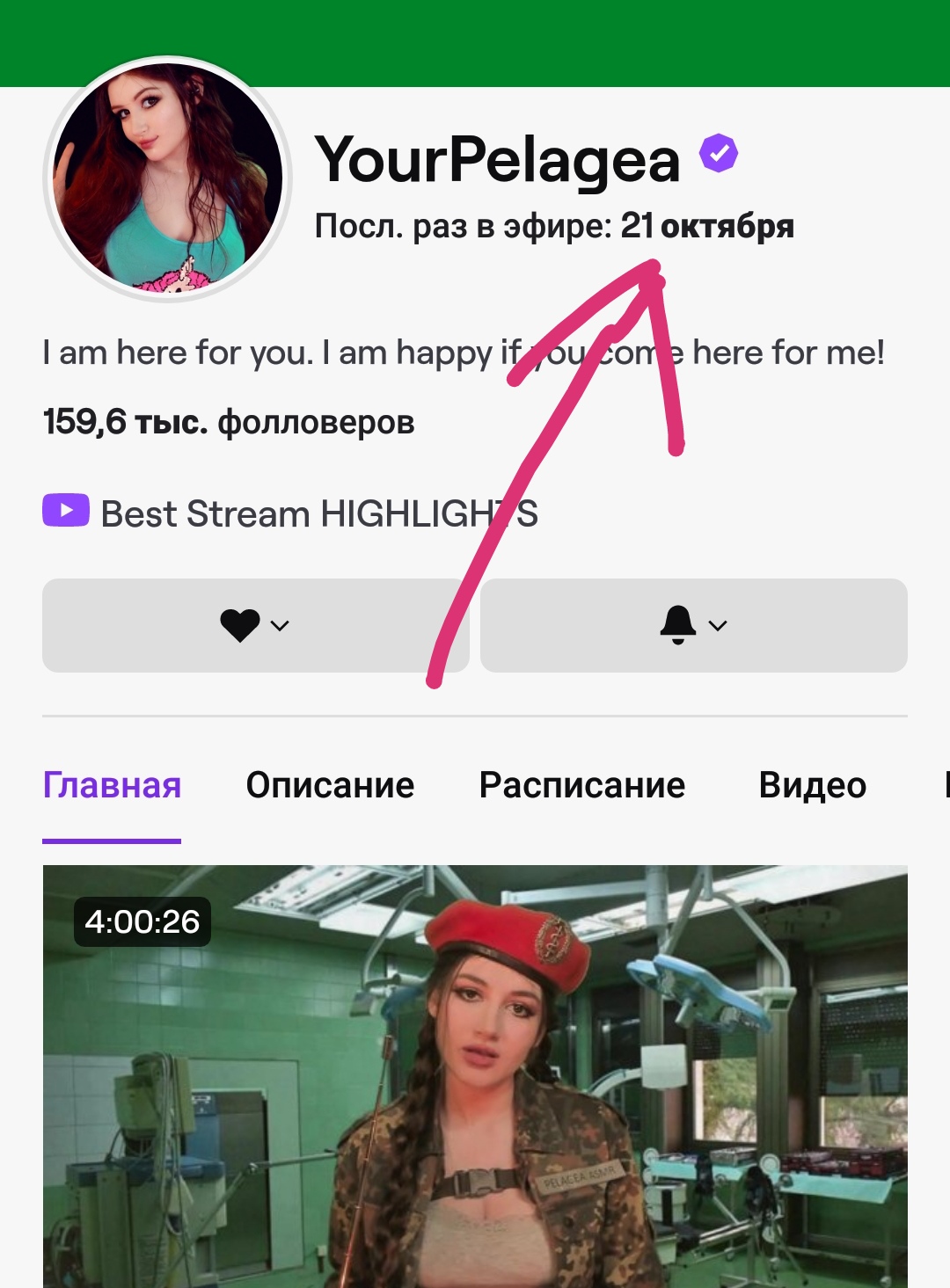The width and height of the screenshot is (950, 1288).
Task: Play the 4:00:26 video
Action: coord(475,1076)
